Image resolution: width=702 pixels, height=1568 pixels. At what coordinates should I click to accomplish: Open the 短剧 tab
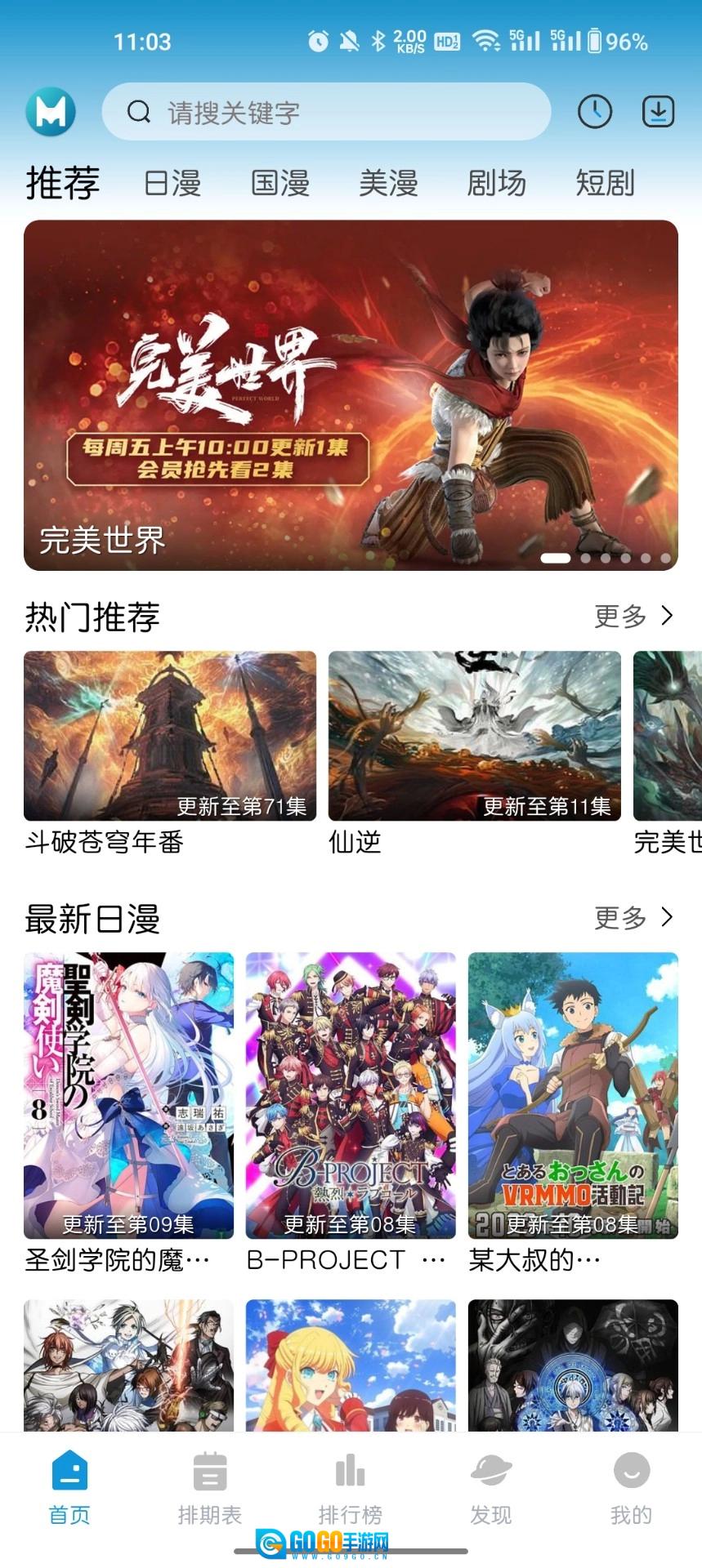point(605,183)
